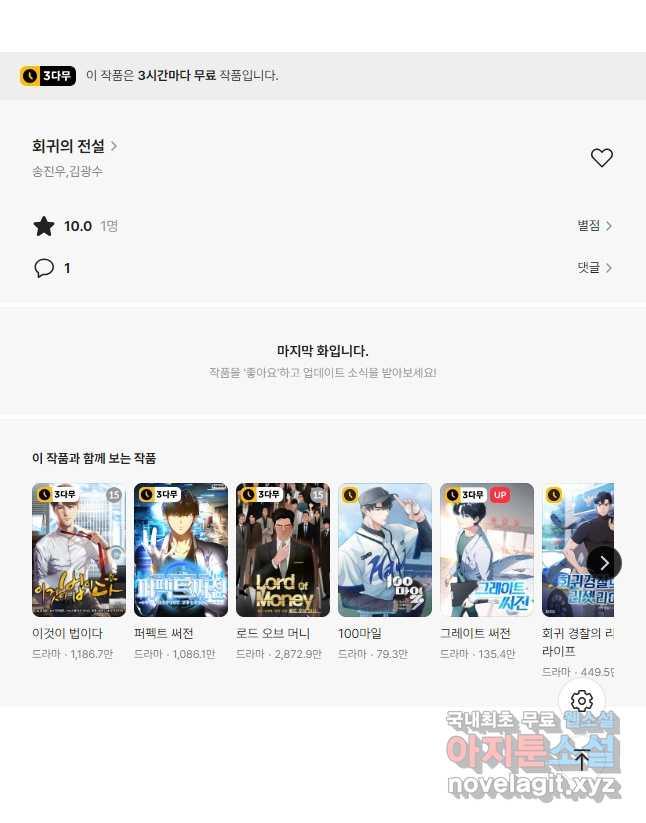Open the viewer settings gear
The height and width of the screenshot is (823, 646).
click(582, 701)
